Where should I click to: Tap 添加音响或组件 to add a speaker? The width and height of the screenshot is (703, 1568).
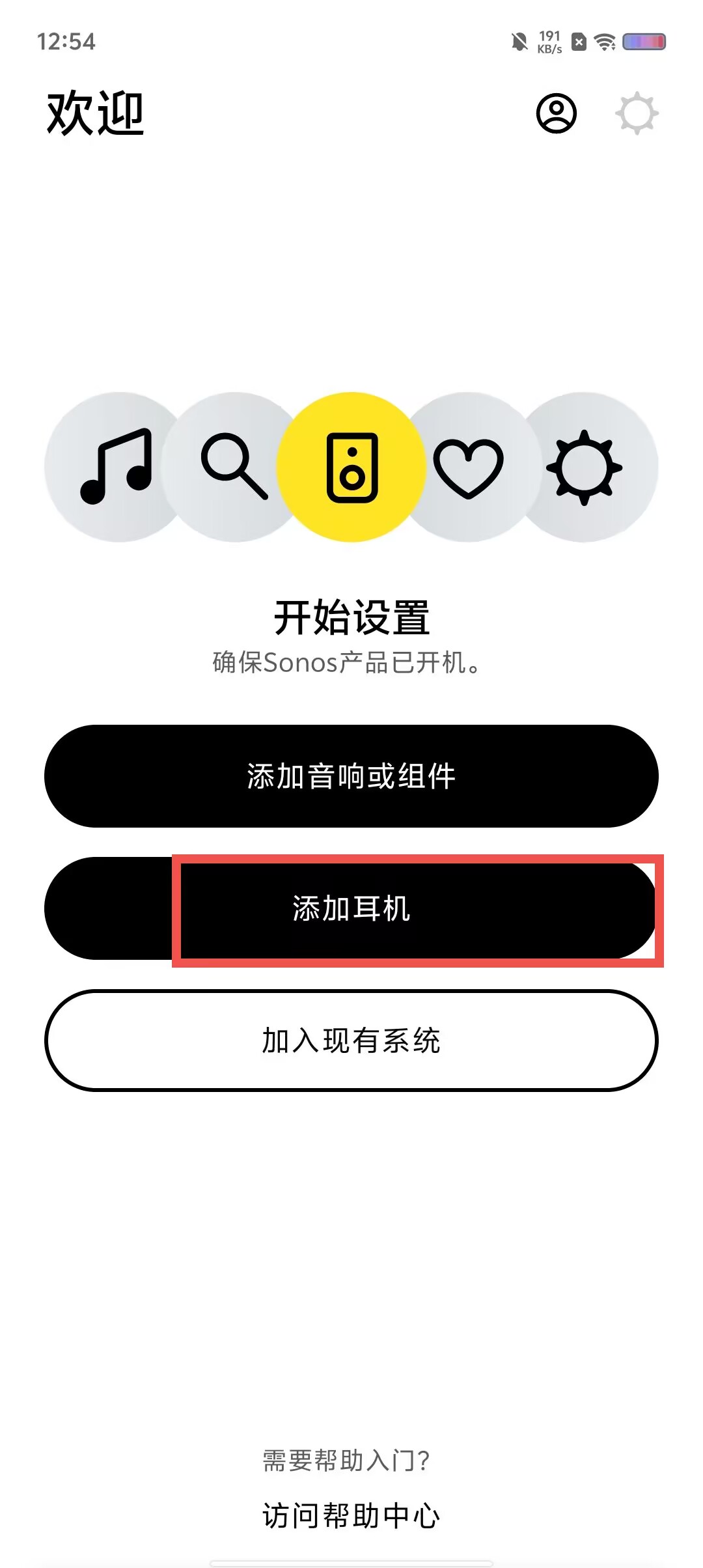click(351, 776)
